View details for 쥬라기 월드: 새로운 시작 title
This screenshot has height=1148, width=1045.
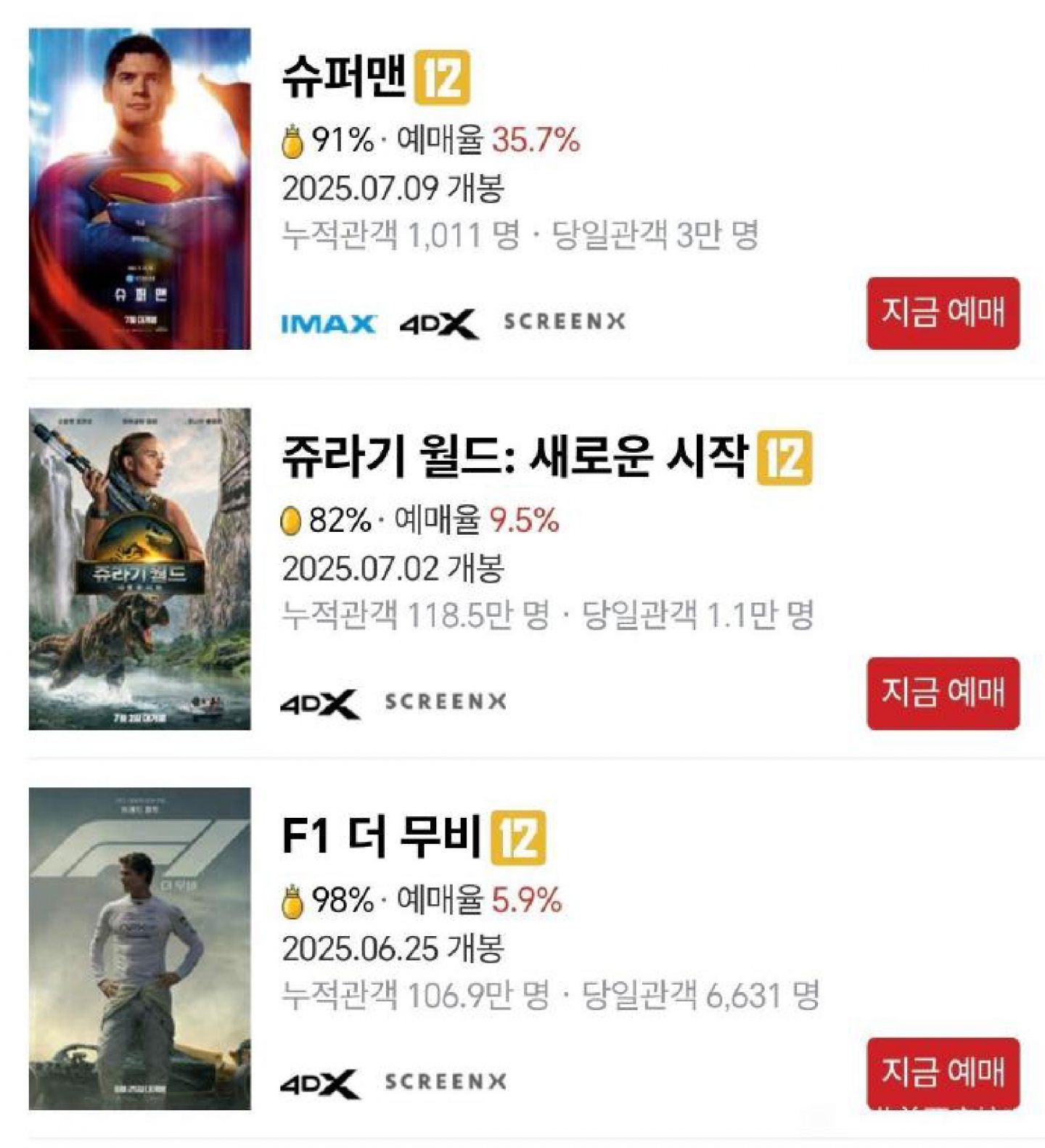coord(514,457)
